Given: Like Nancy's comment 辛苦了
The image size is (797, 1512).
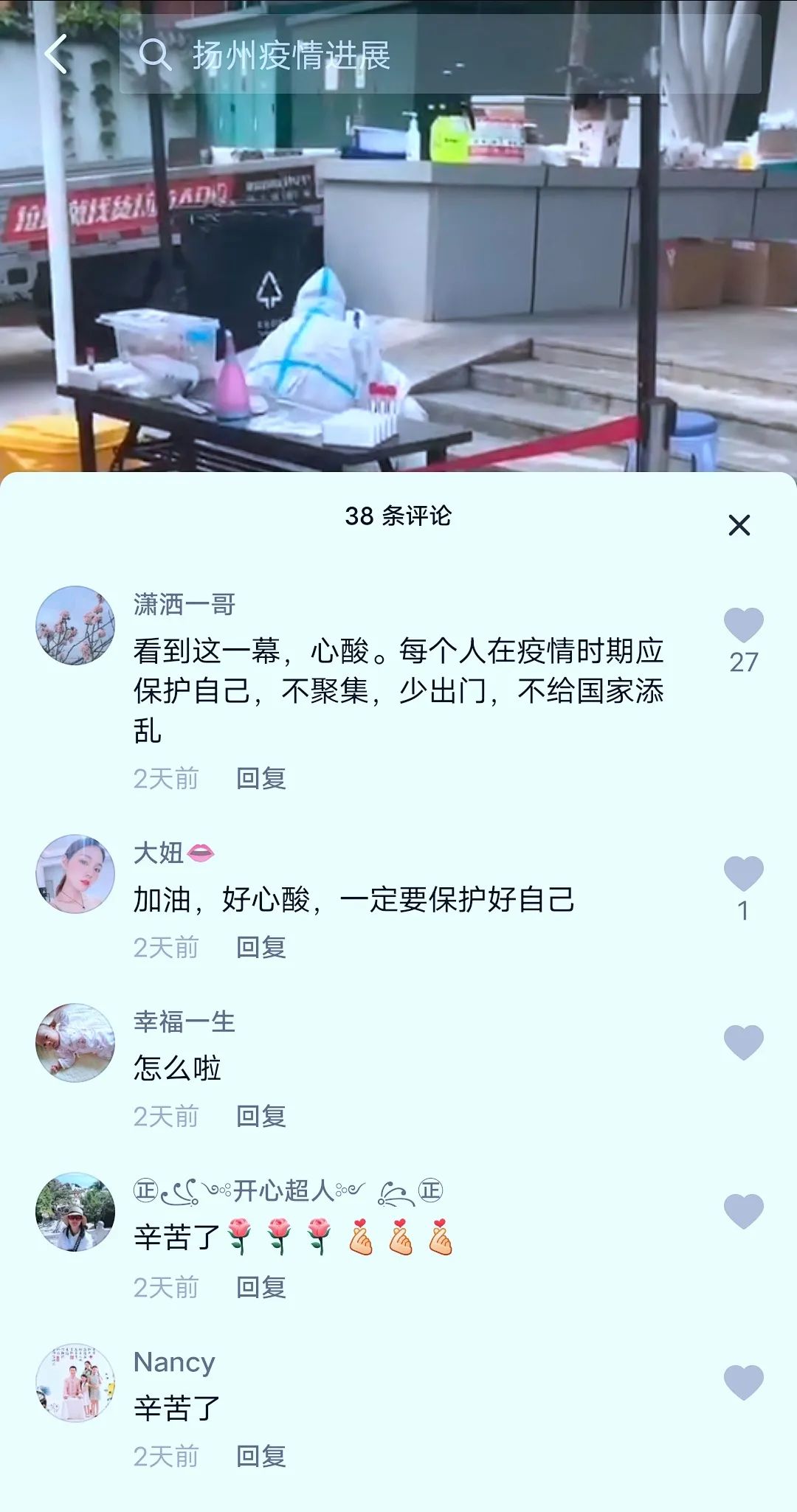Looking at the screenshot, I should pyautogui.click(x=743, y=1381).
